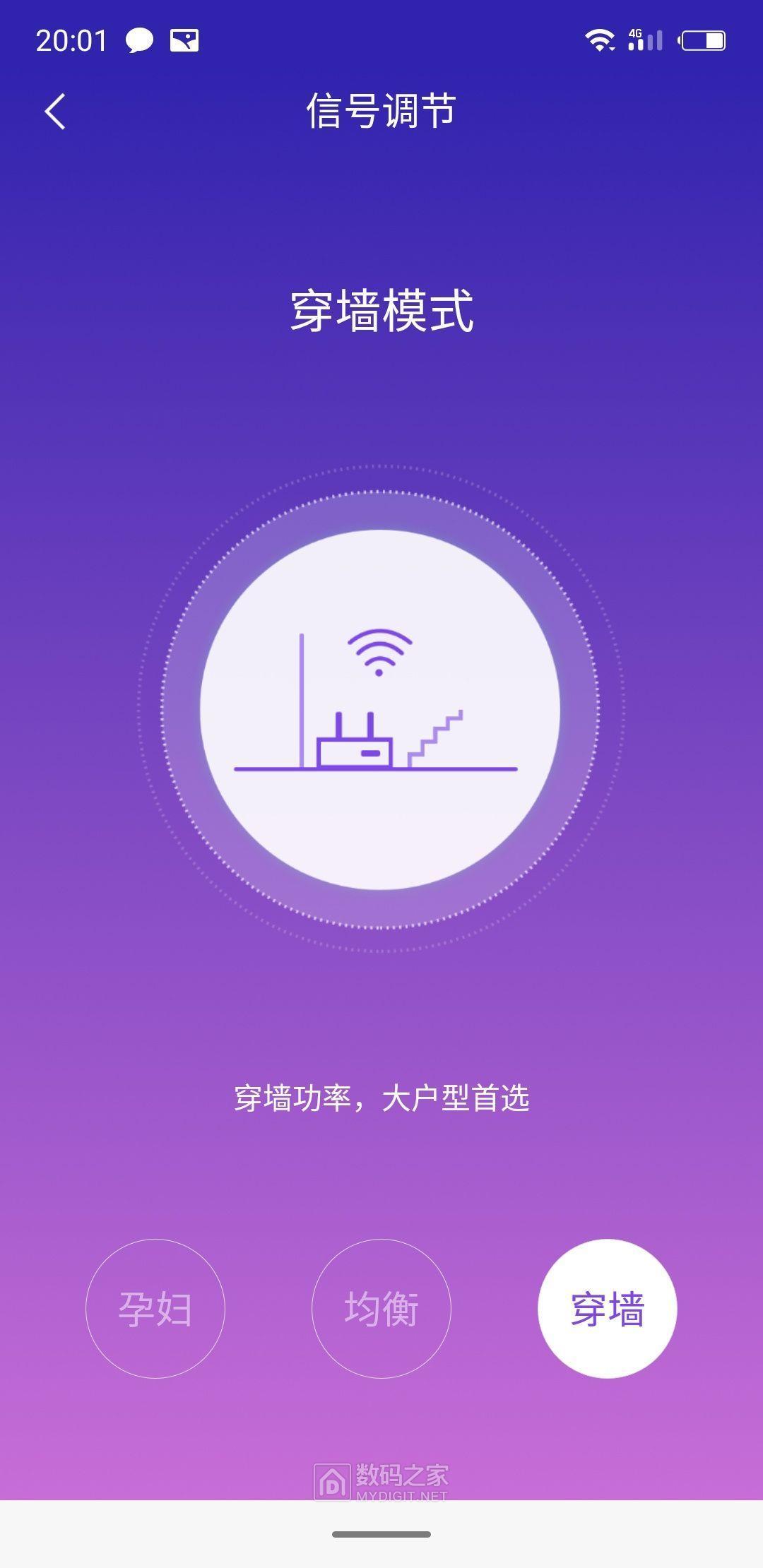Choose the 穿墙 signal mode
The width and height of the screenshot is (763, 1568).
tap(608, 1308)
